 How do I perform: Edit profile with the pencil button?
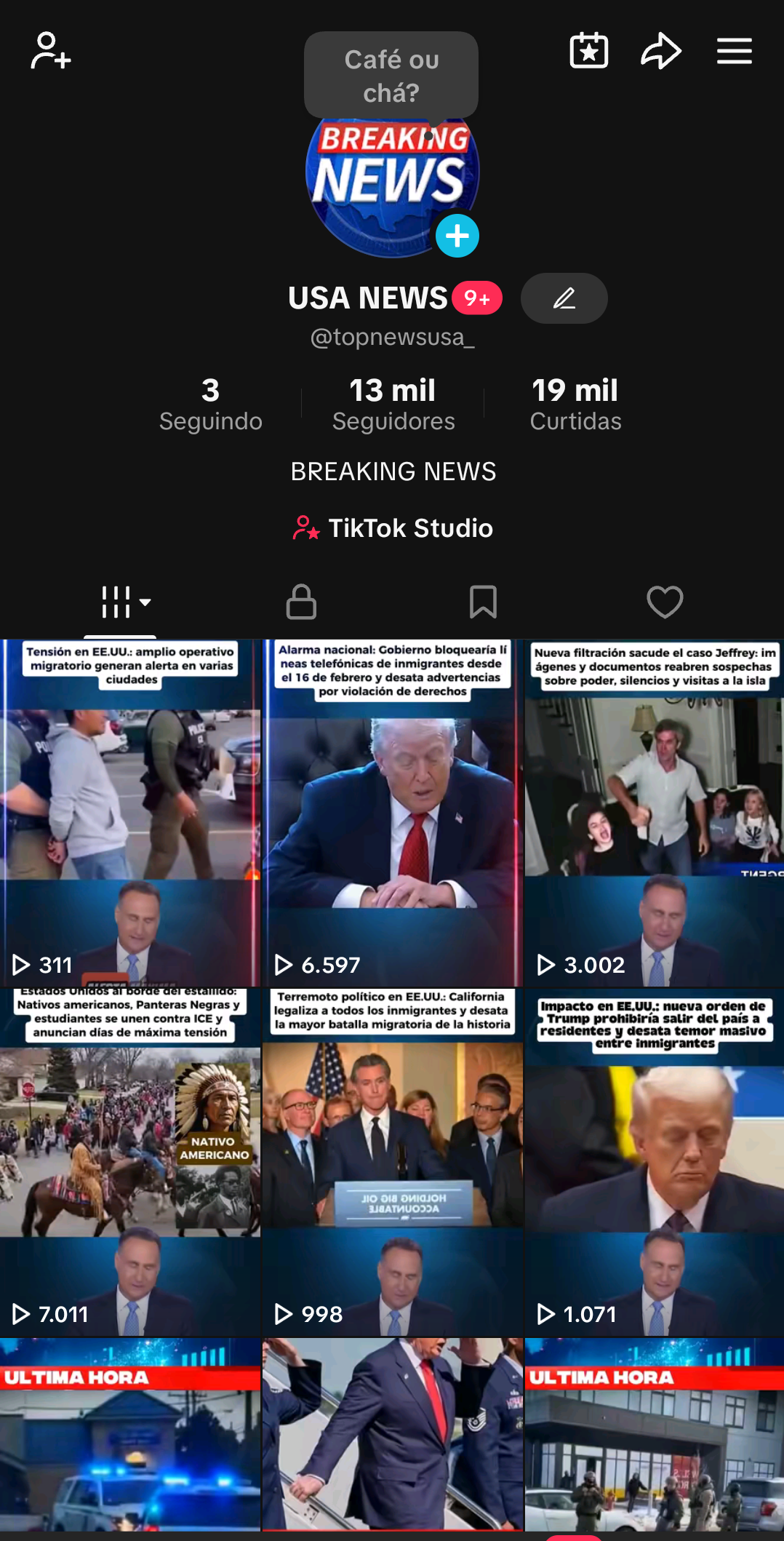(564, 298)
